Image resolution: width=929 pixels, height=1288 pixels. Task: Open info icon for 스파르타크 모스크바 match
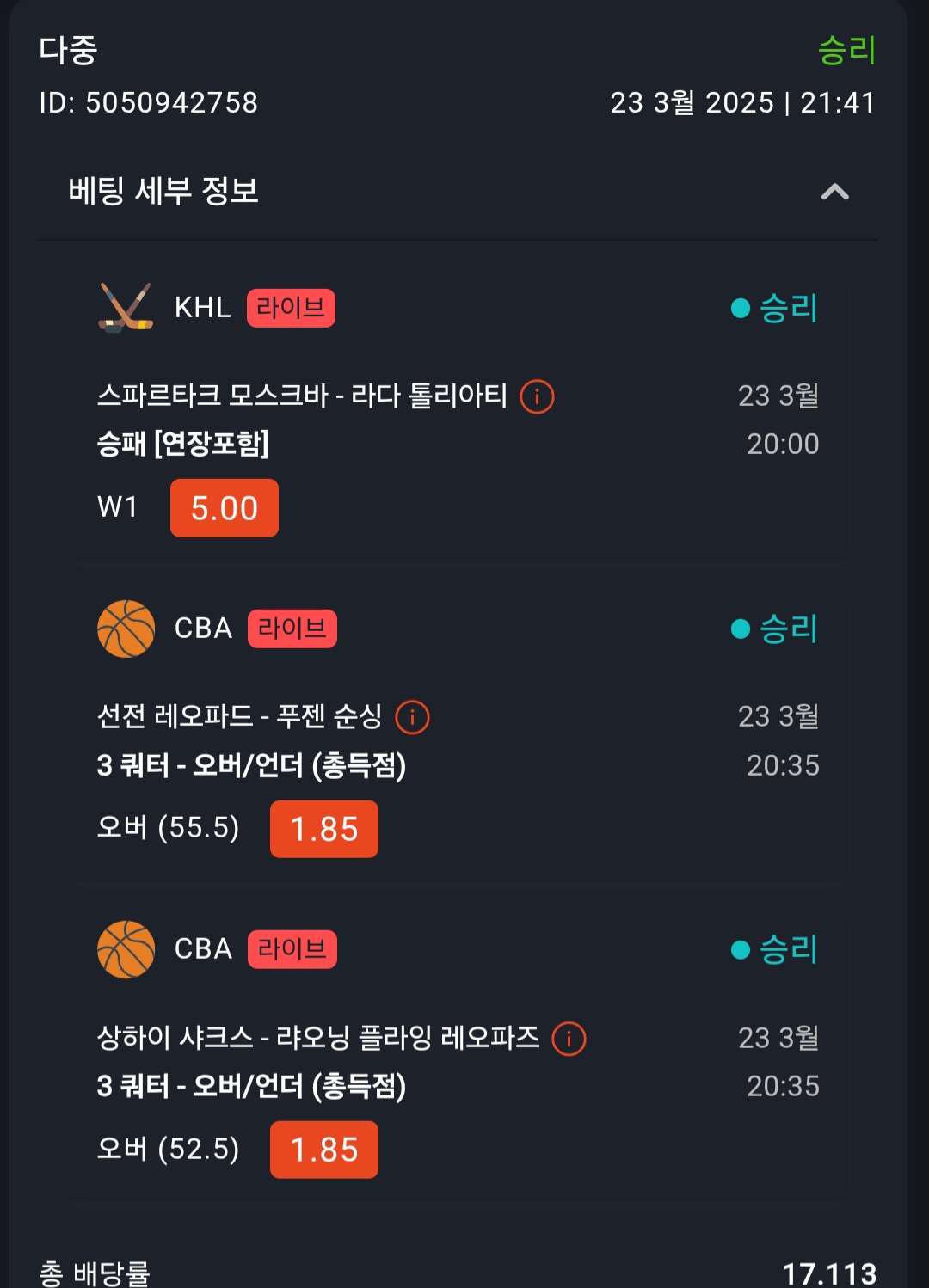[538, 396]
